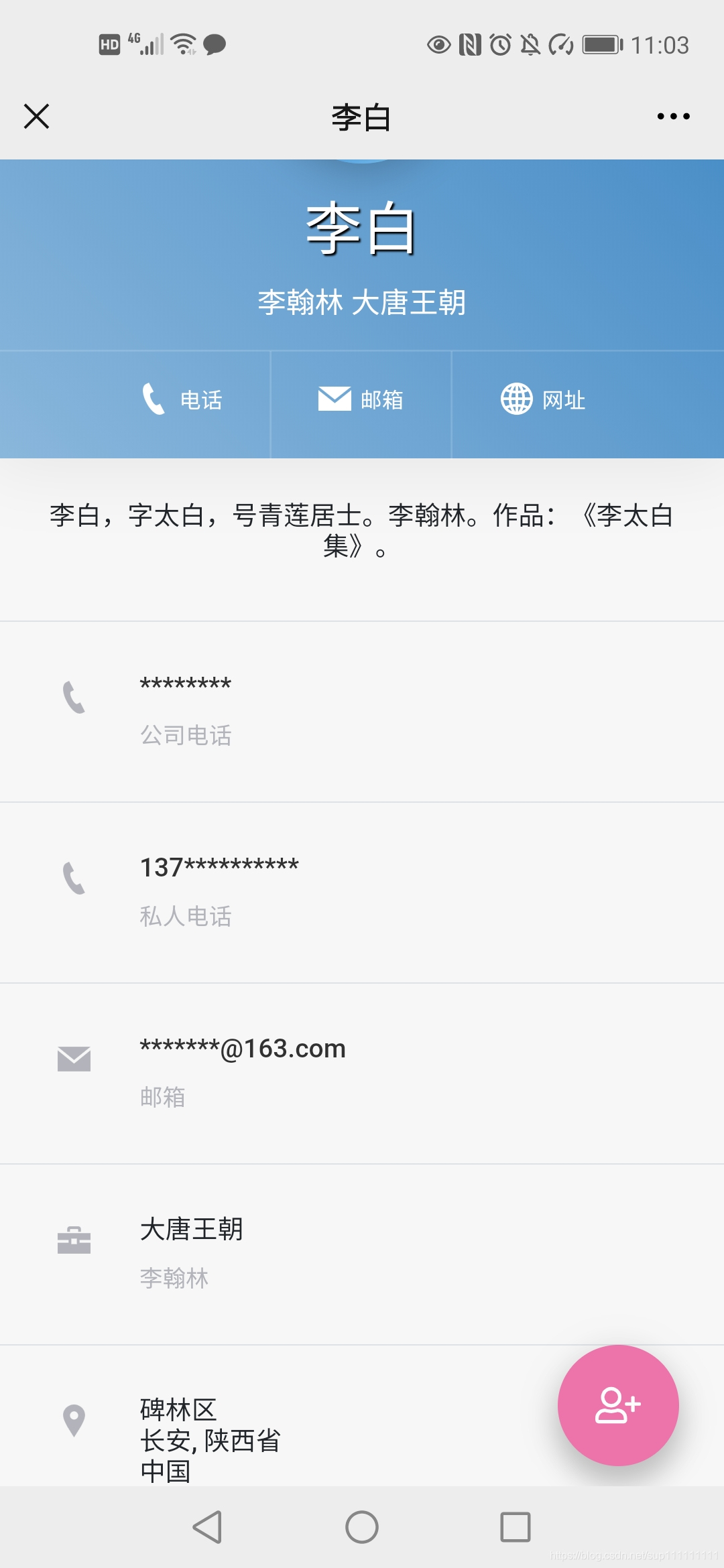The width and height of the screenshot is (724, 1568).
Task: Open the @163.com email row
Action: click(362, 1073)
